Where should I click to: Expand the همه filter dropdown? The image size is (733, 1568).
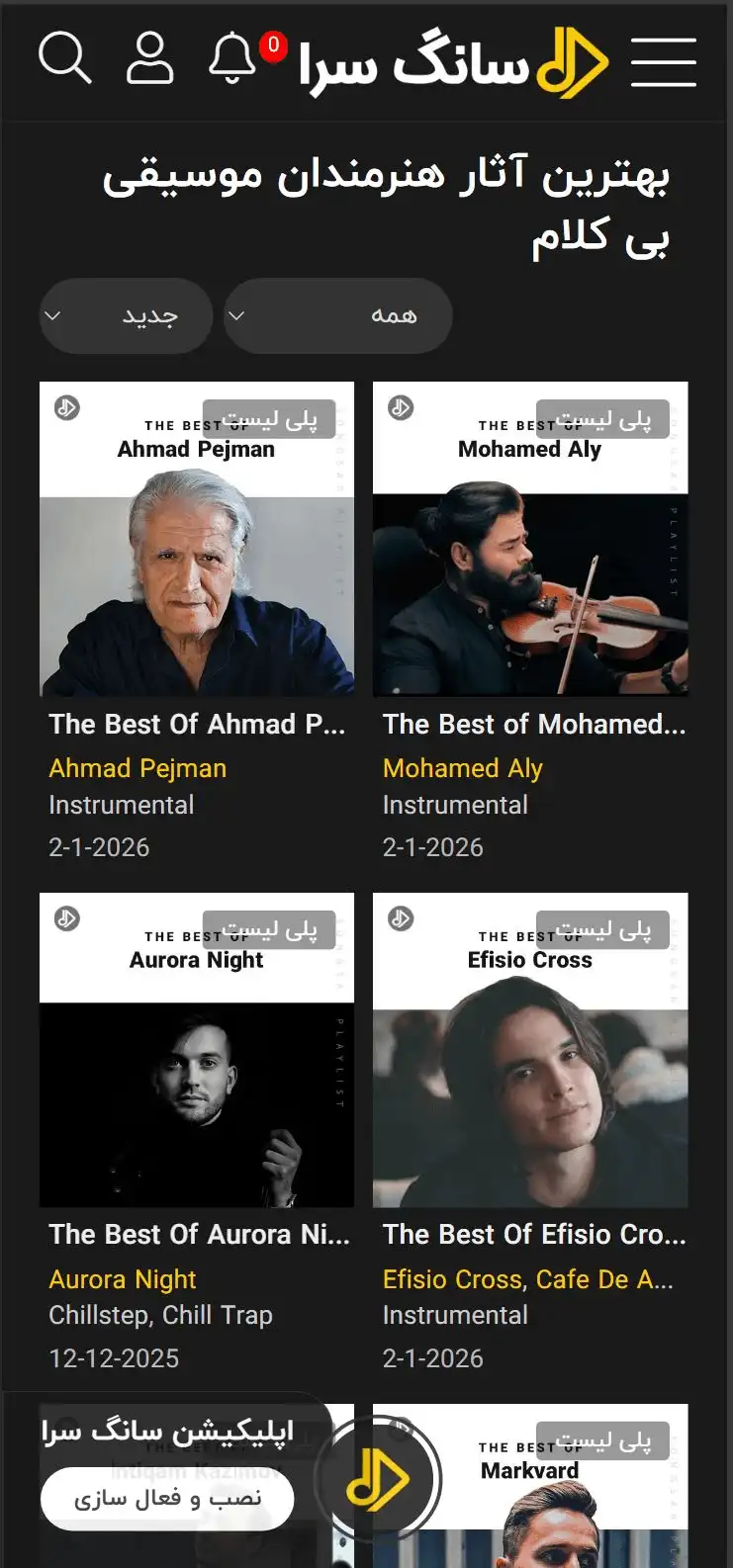click(337, 316)
